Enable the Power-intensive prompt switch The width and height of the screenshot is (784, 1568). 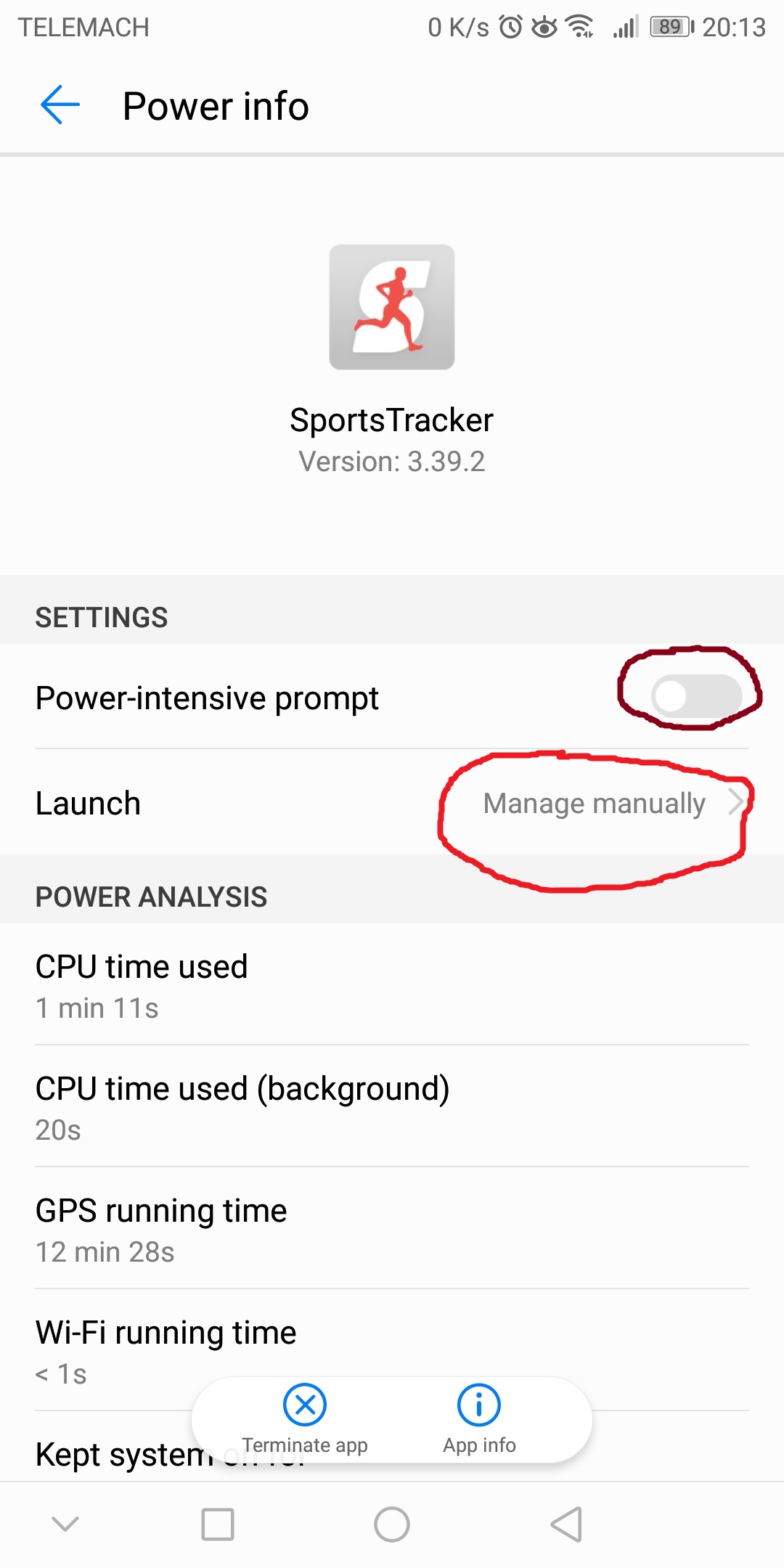(696, 697)
